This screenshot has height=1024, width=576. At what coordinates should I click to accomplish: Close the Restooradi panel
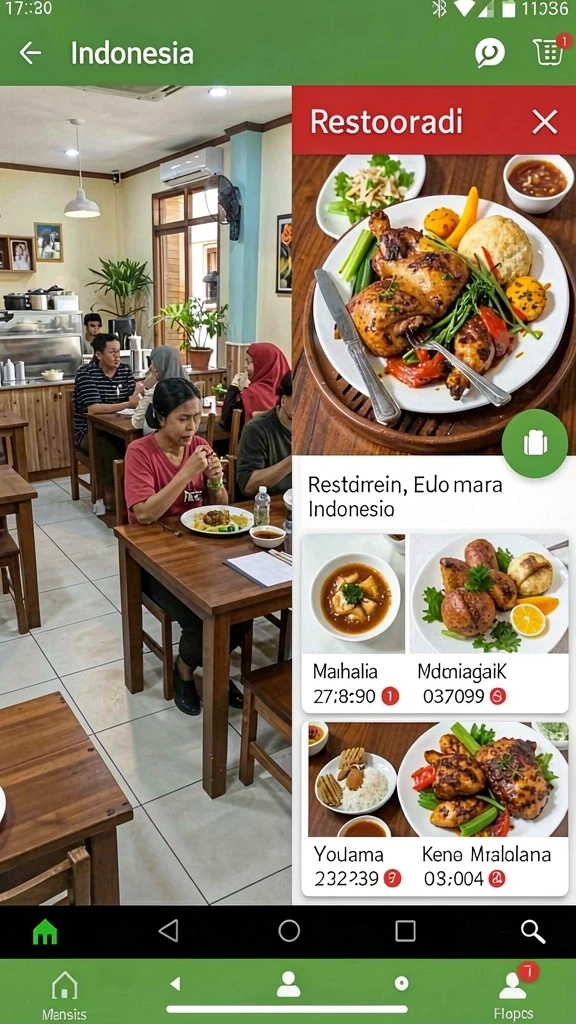(545, 121)
